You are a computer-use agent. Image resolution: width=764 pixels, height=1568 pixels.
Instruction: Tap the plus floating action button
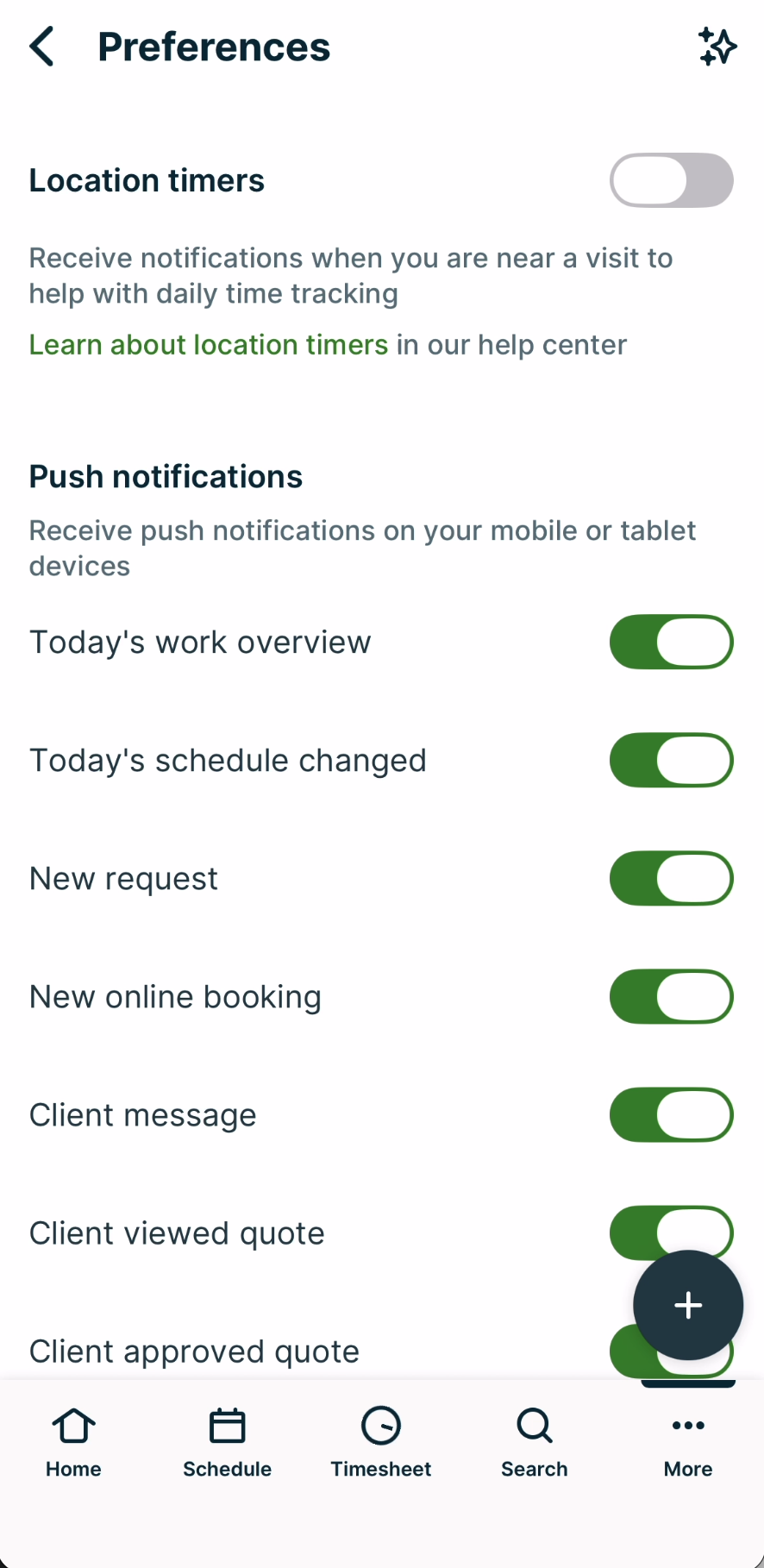coord(688,1305)
